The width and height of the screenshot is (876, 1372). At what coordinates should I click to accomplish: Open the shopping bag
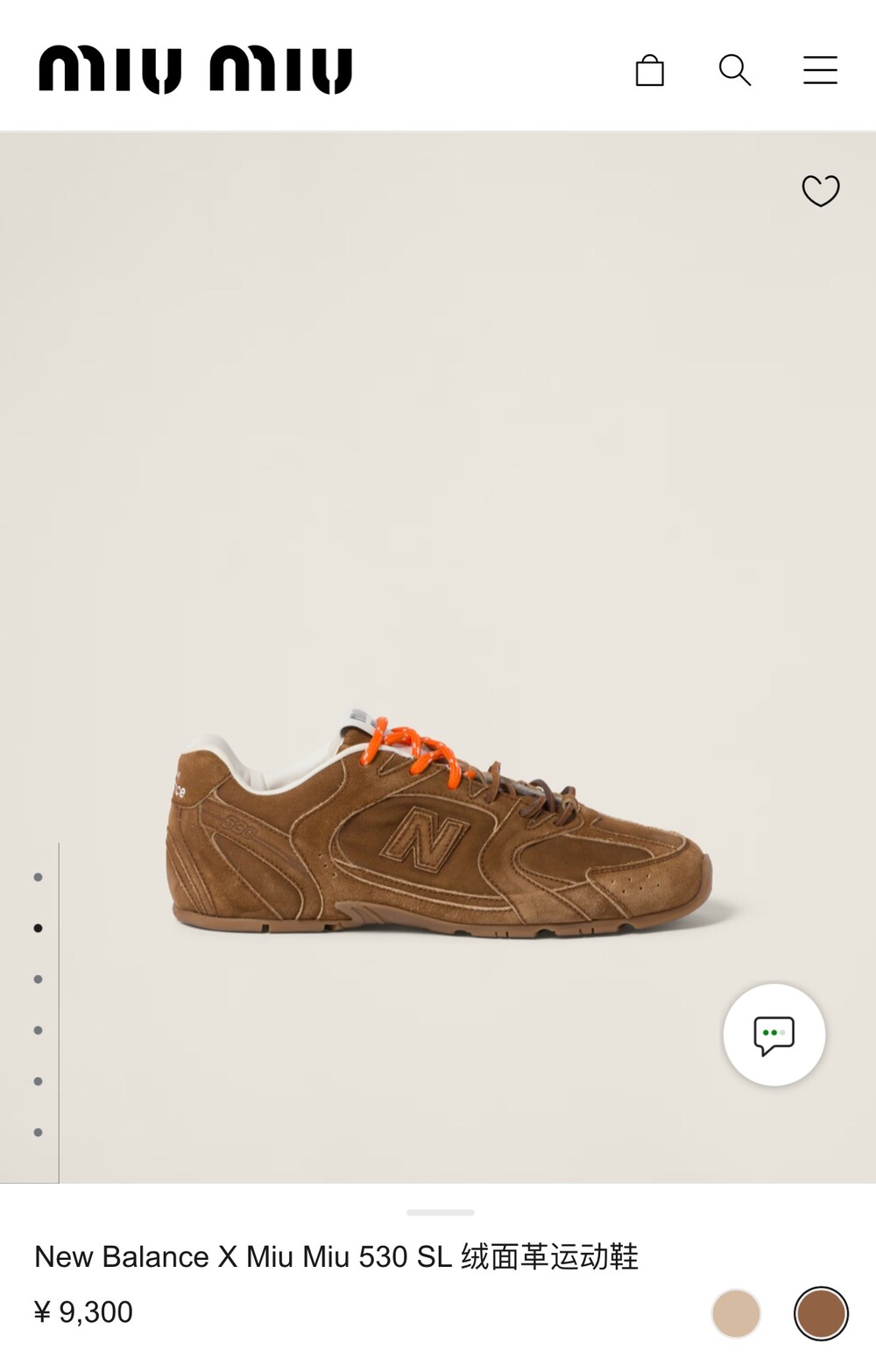click(649, 70)
